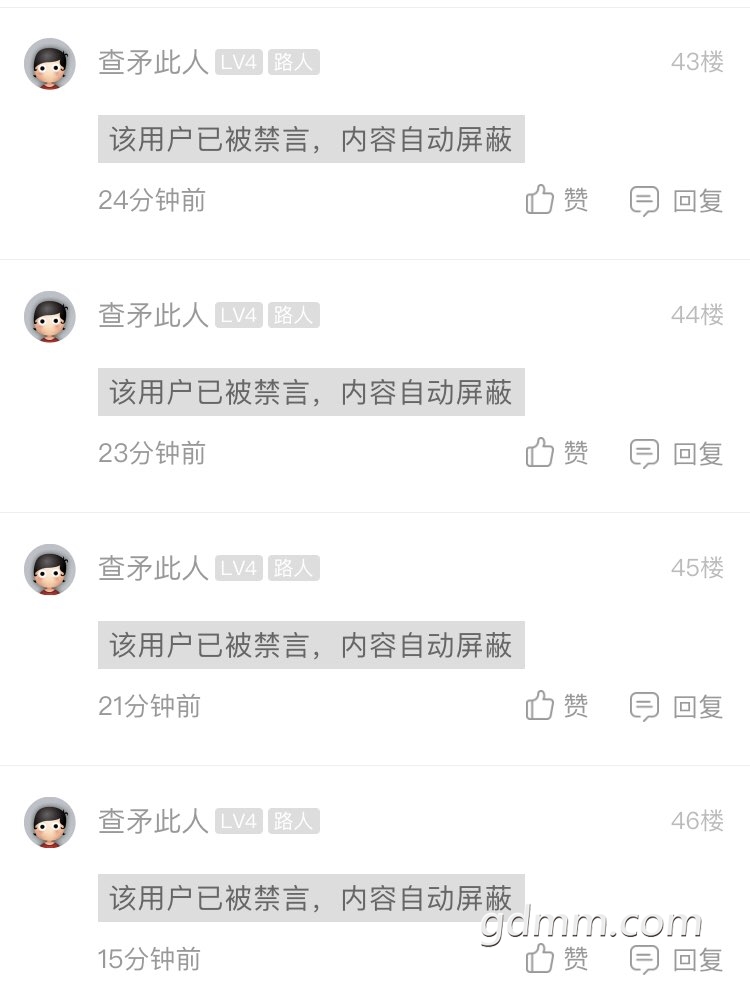Reply to the 44楼 comment

[676, 454]
